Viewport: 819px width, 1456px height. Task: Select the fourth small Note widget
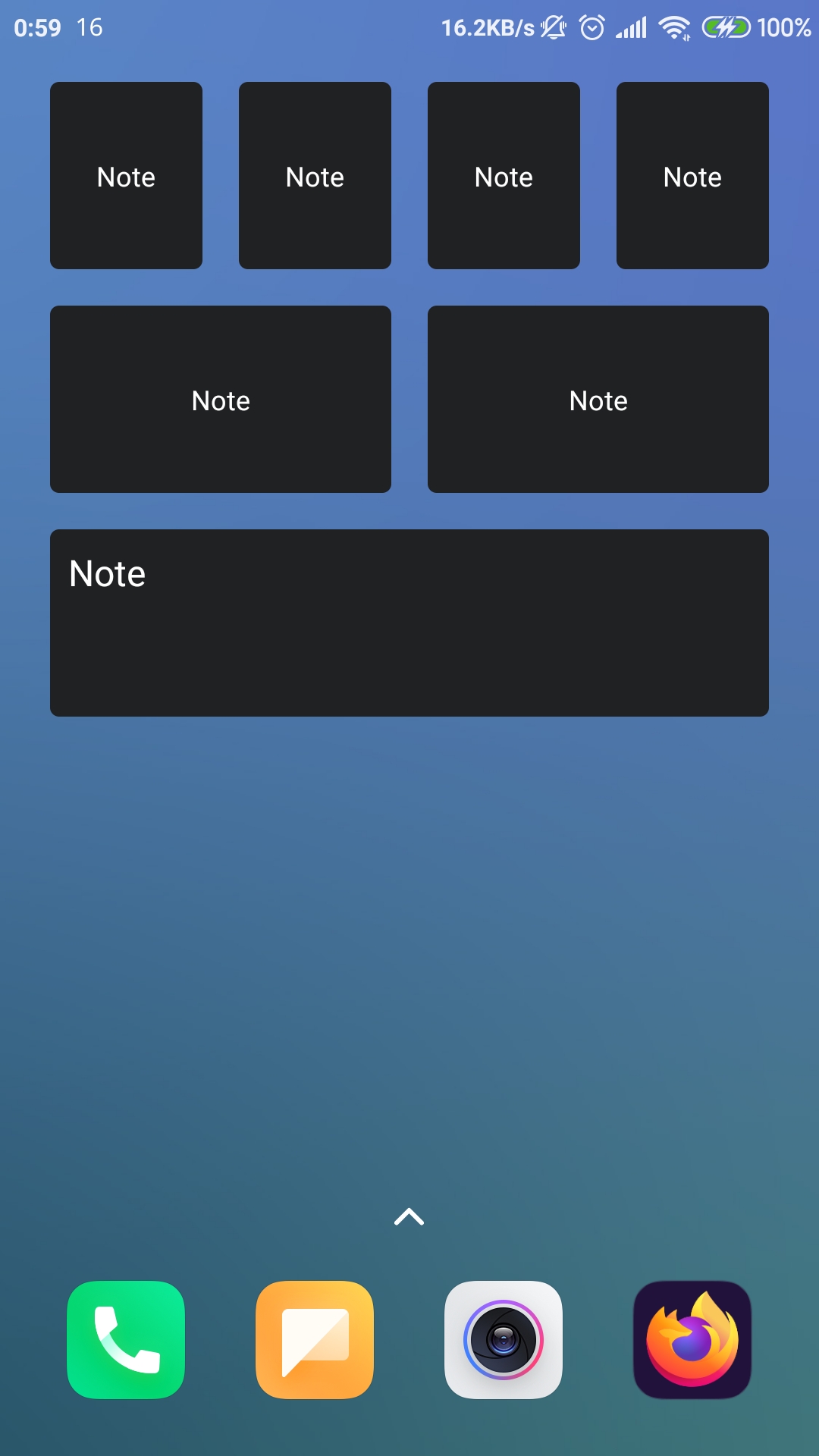(692, 175)
